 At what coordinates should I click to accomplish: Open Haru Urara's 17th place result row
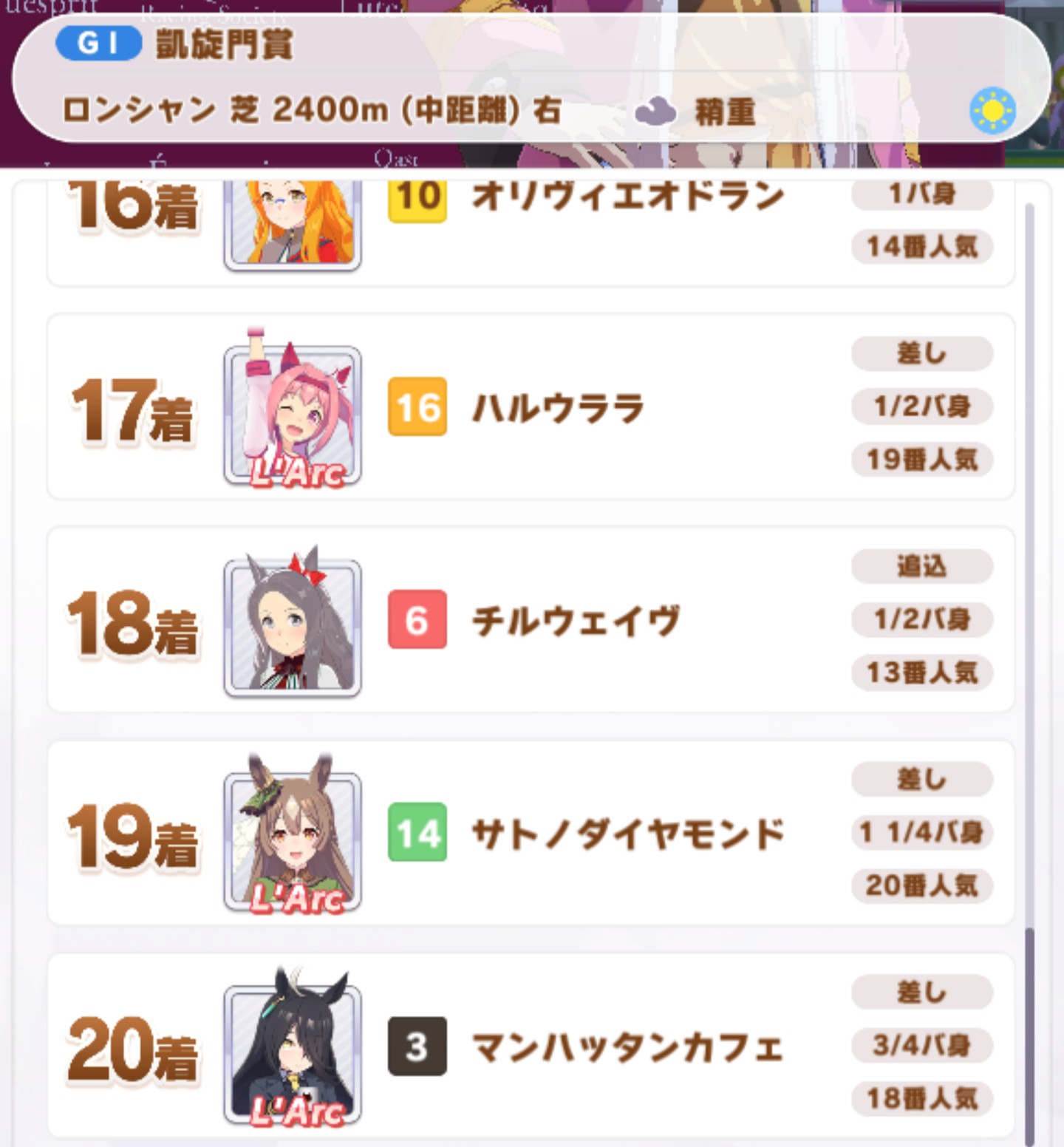(557, 407)
